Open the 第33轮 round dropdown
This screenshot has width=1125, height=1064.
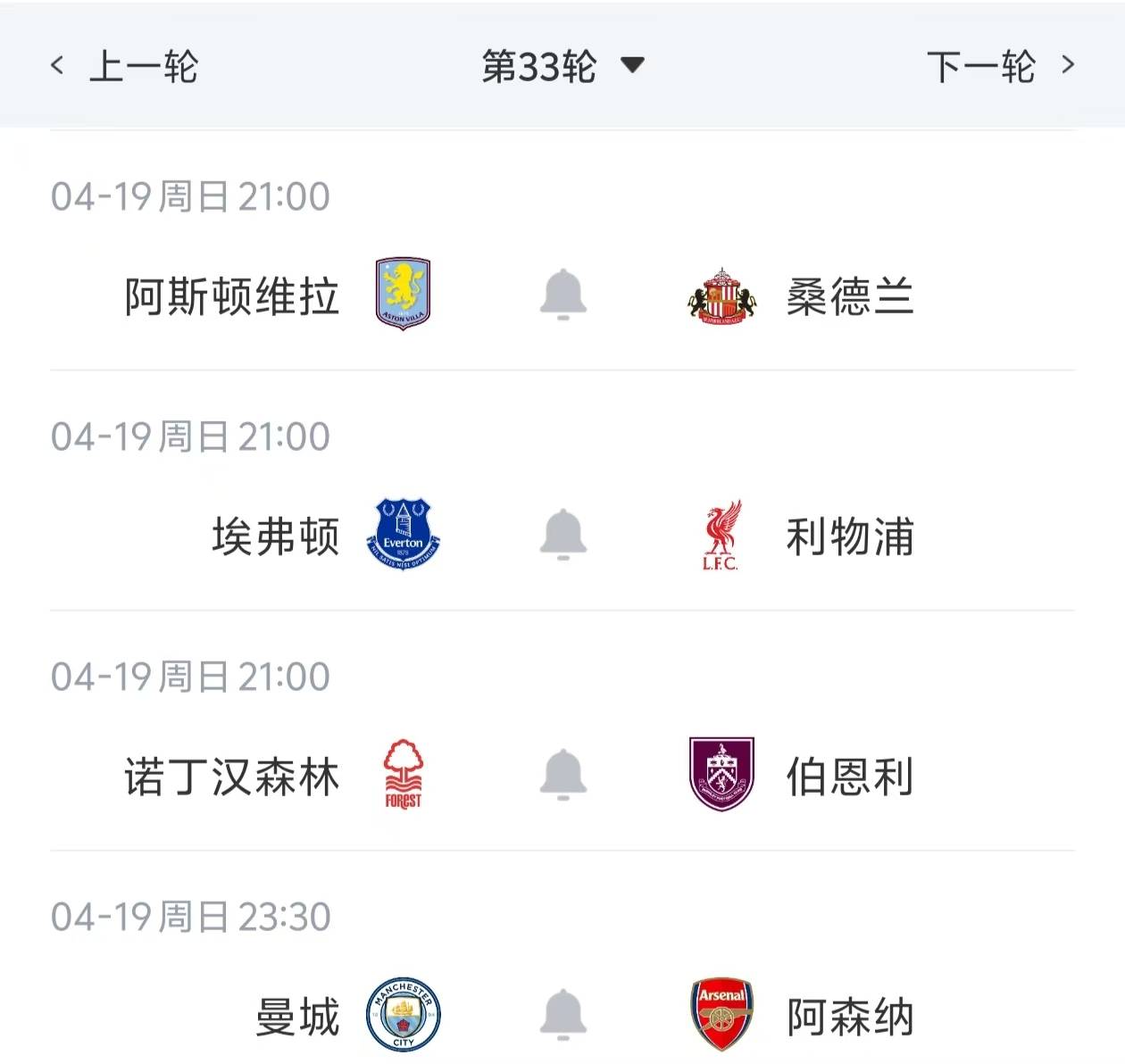[x=562, y=66]
